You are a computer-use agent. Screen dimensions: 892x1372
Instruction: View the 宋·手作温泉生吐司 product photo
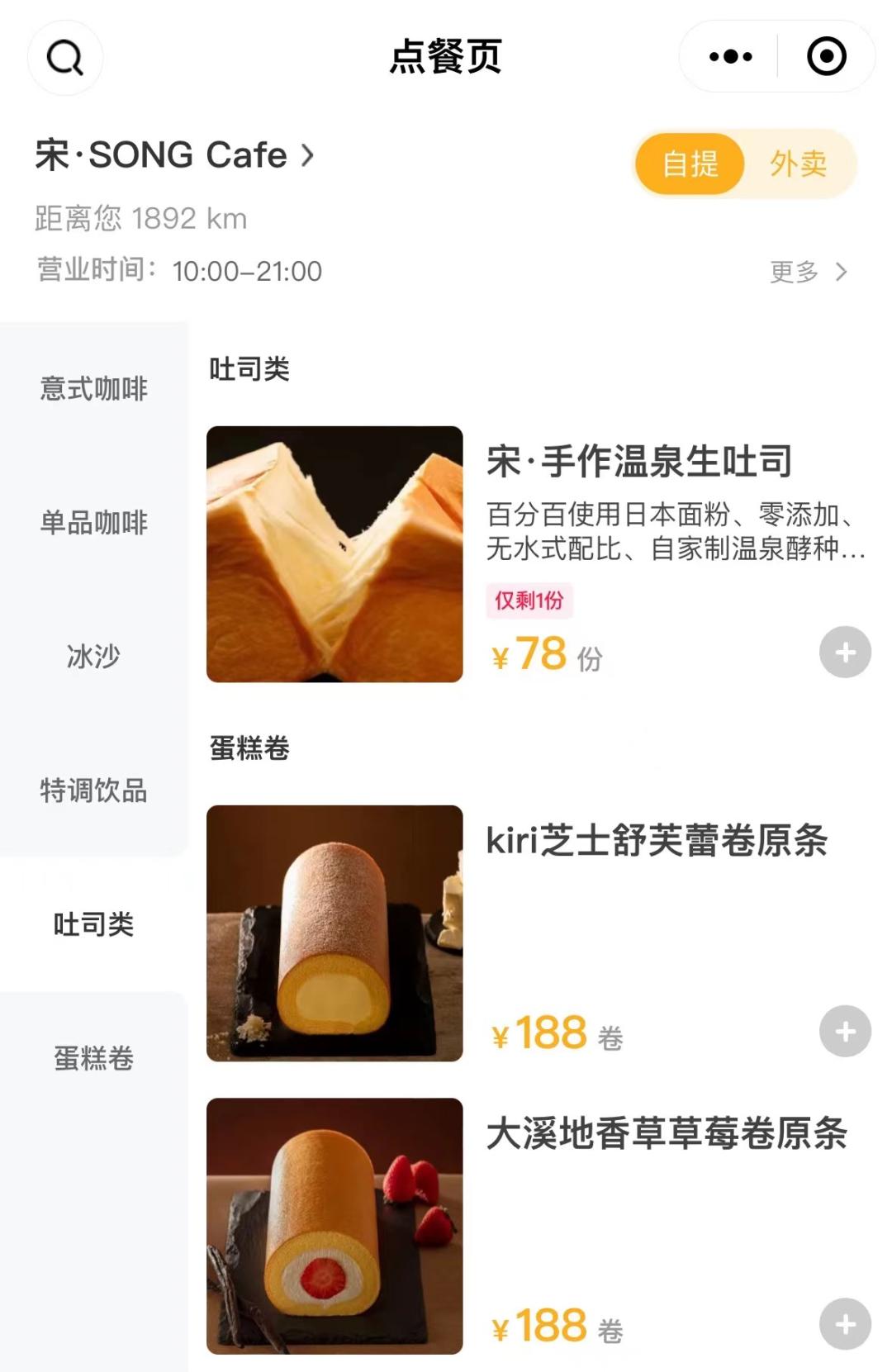pos(334,554)
